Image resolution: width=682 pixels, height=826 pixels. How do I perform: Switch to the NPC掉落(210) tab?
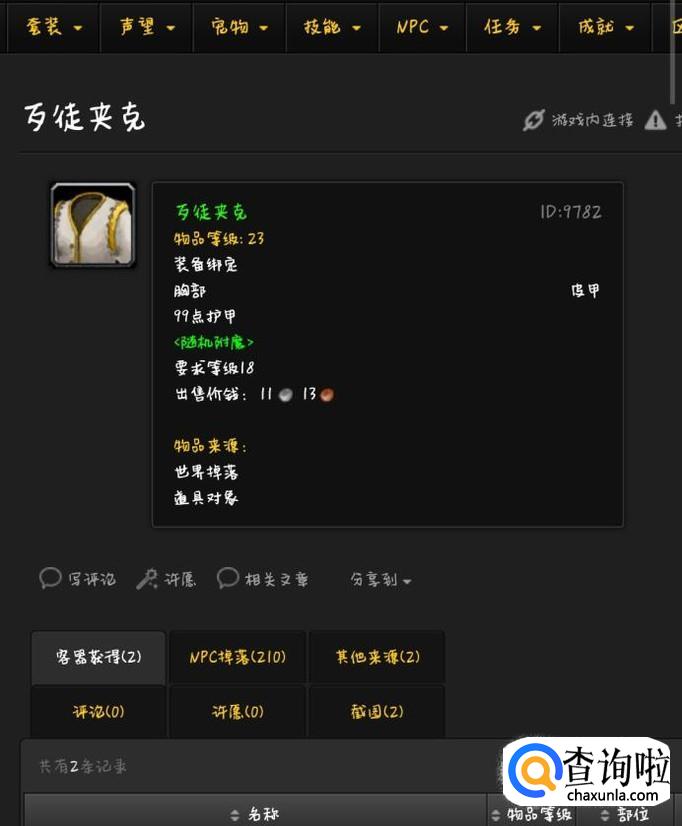coord(237,657)
